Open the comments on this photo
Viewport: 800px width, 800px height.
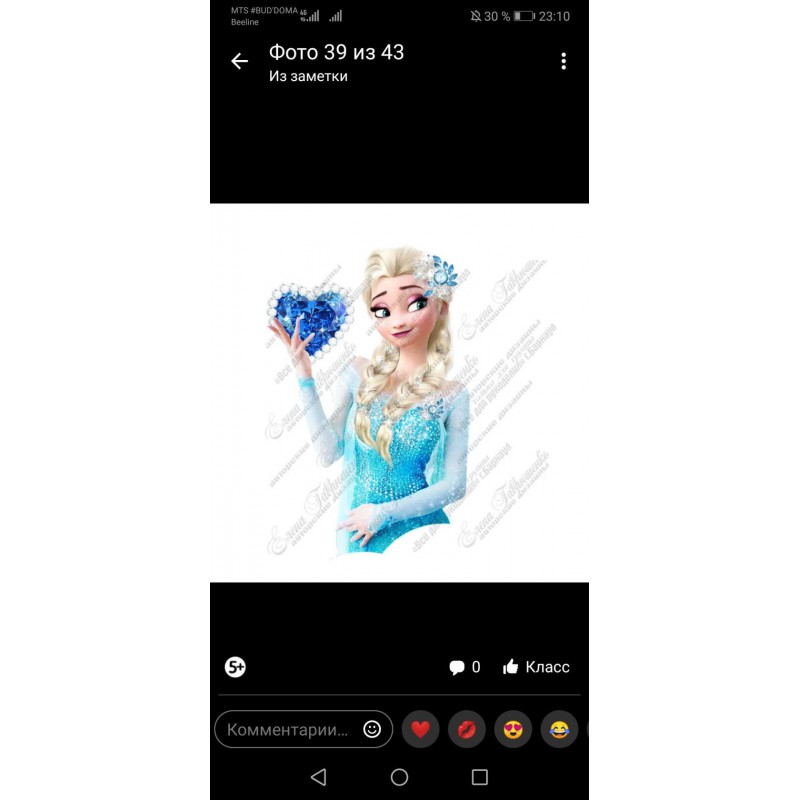464,667
